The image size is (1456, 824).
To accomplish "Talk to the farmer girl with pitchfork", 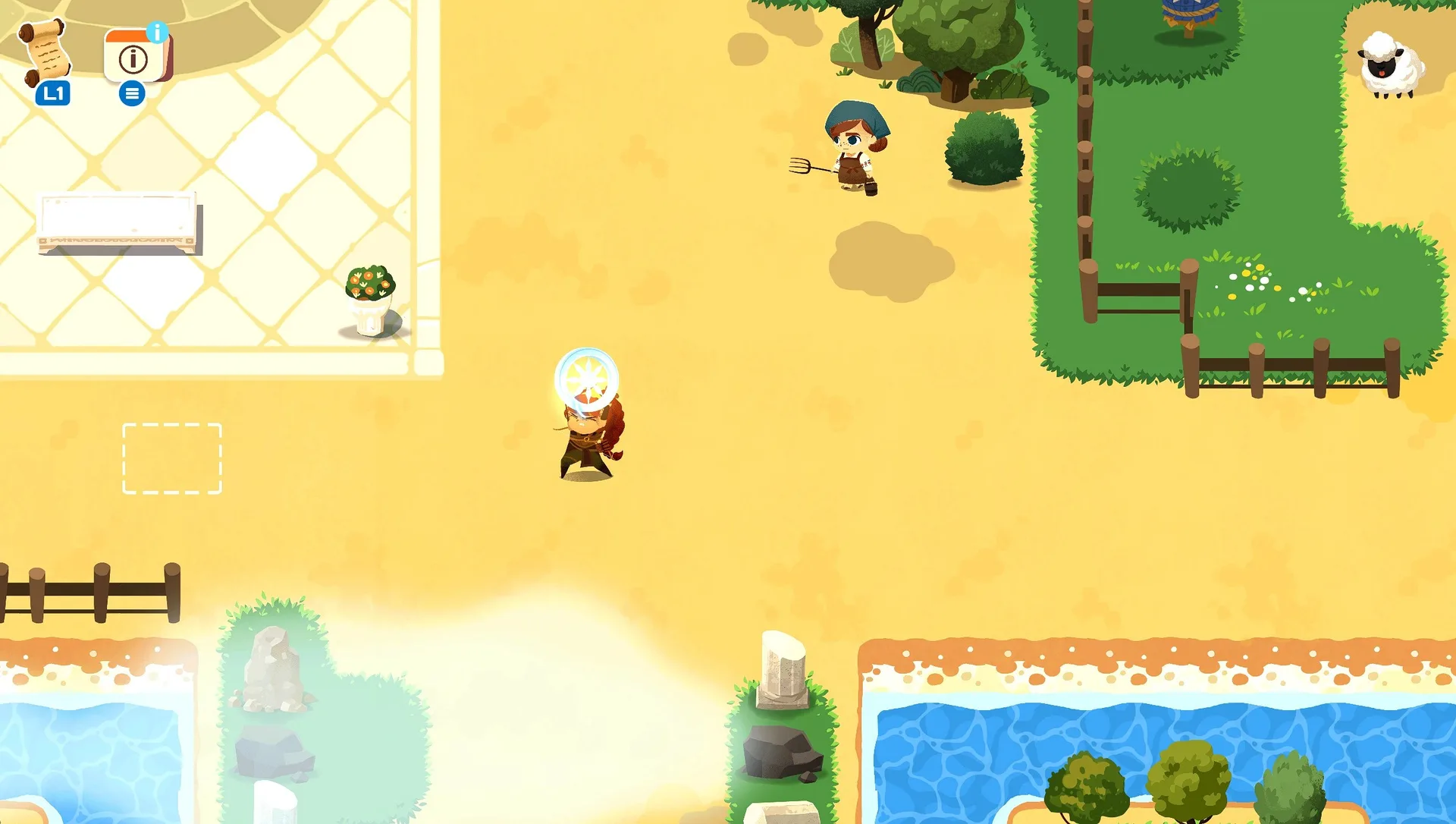I will point(855,149).
